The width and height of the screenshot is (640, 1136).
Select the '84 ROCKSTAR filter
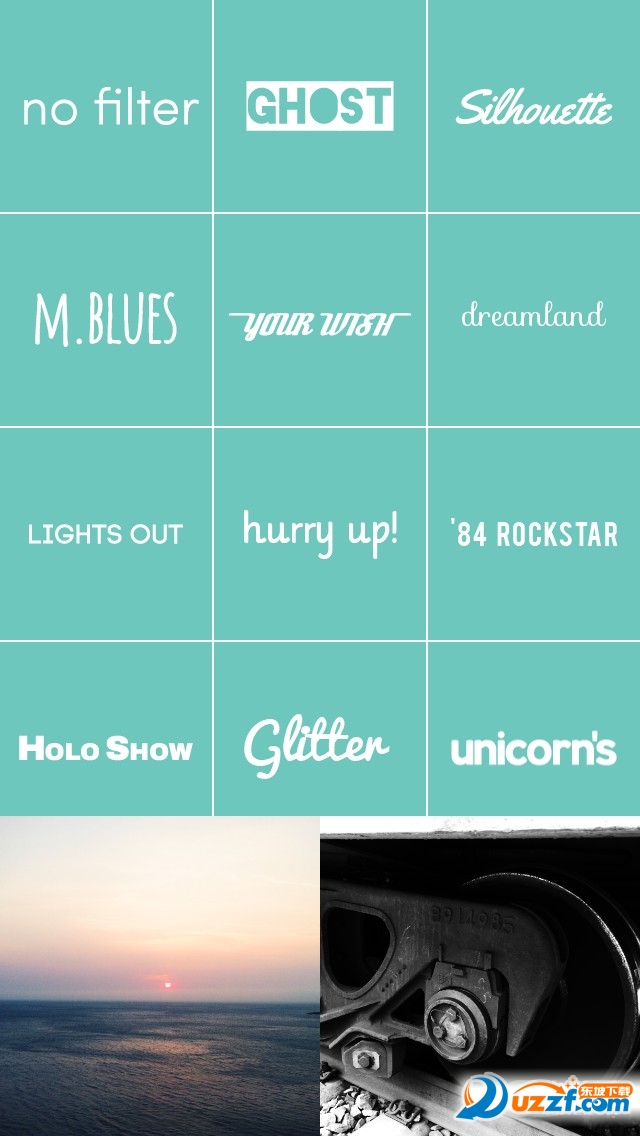pyautogui.click(x=534, y=534)
